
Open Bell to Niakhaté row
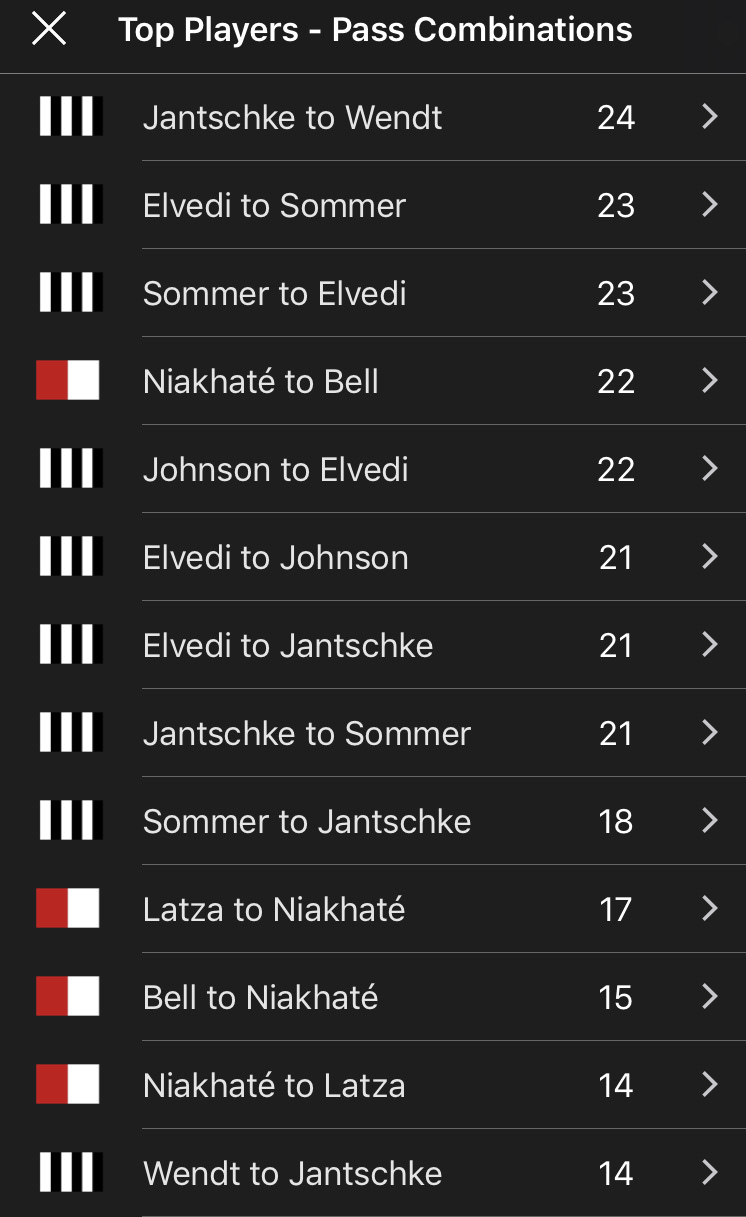pyautogui.click(x=373, y=997)
